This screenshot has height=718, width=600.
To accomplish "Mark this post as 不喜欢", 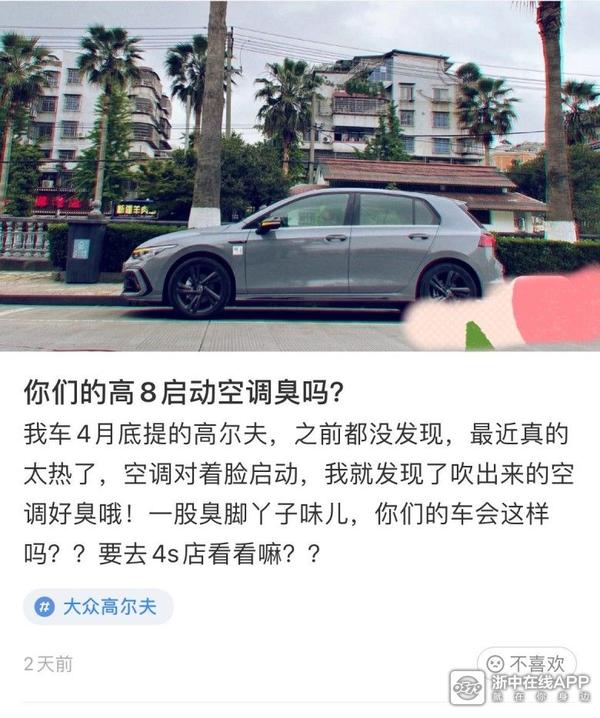I will 526,663.
